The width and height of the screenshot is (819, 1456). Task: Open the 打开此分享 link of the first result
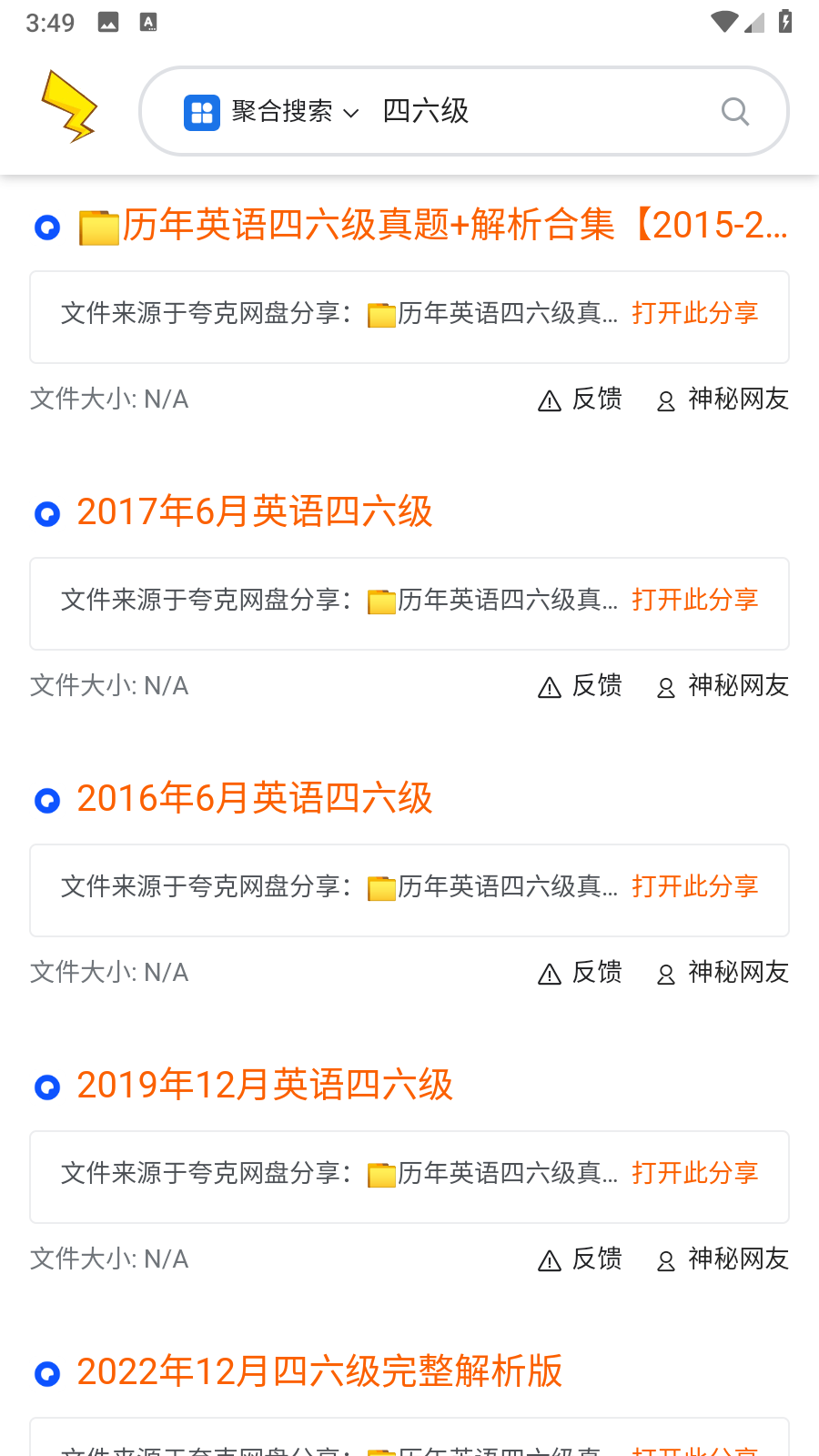pos(694,313)
